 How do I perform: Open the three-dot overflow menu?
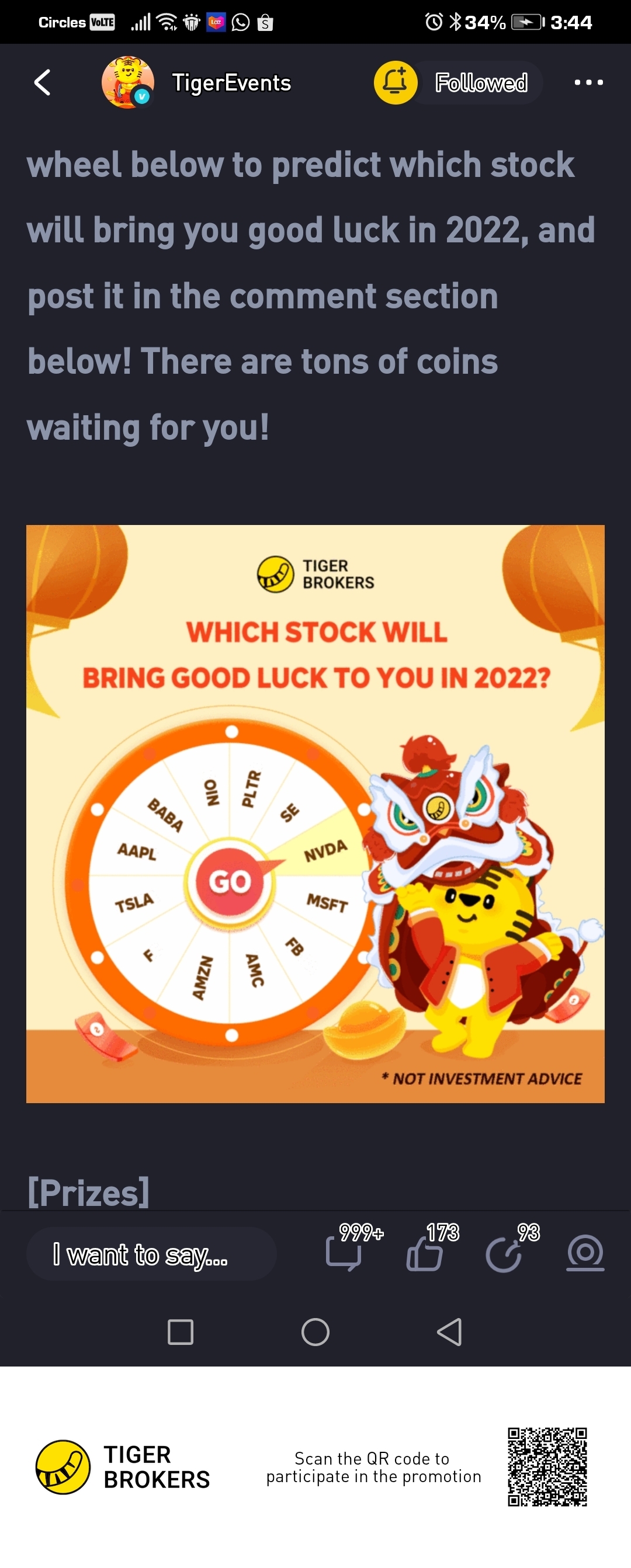point(588,82)
